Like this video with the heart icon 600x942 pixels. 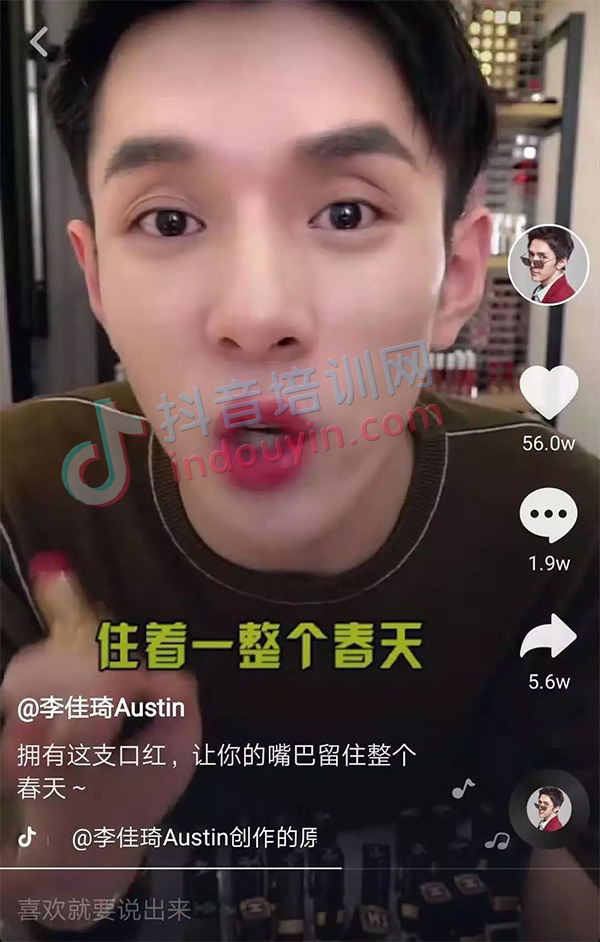(549, 393)
